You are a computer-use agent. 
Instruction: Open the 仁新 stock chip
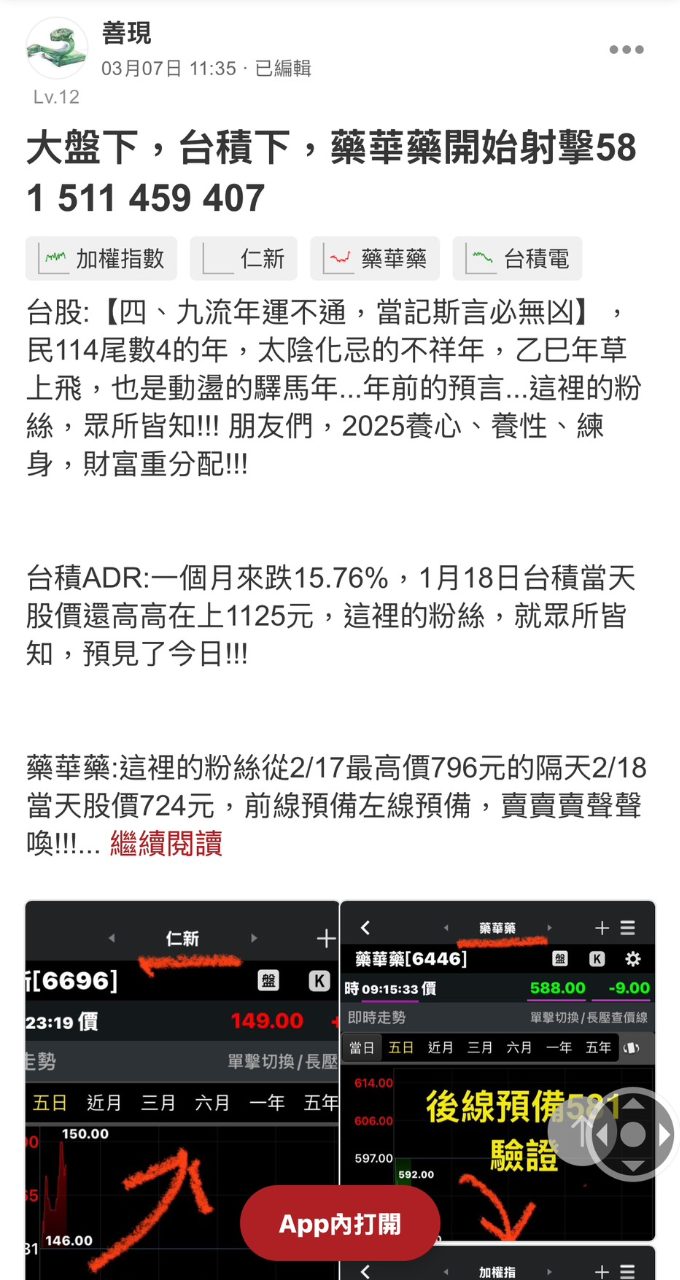244,259
